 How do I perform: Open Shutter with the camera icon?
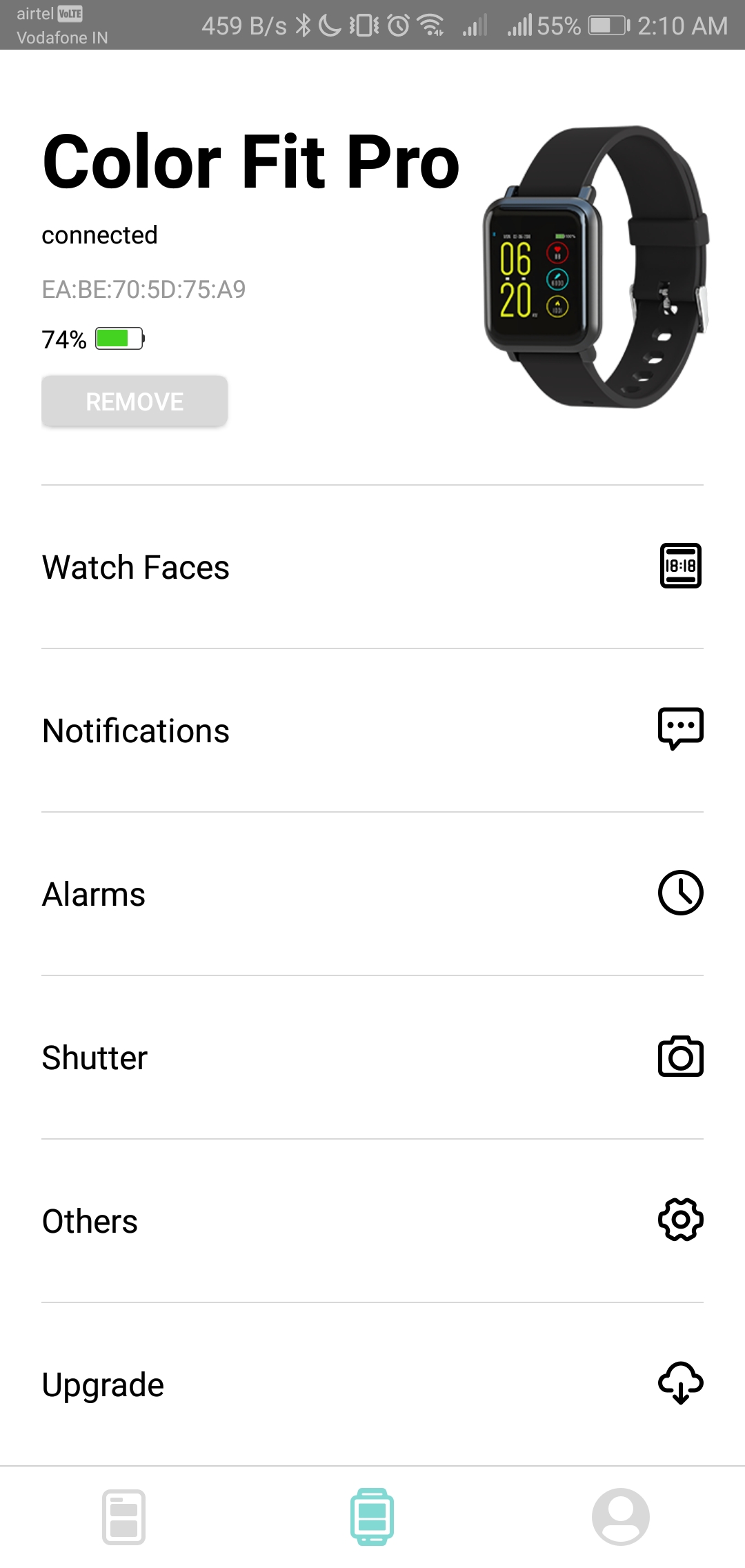[x=679, y=1057]
